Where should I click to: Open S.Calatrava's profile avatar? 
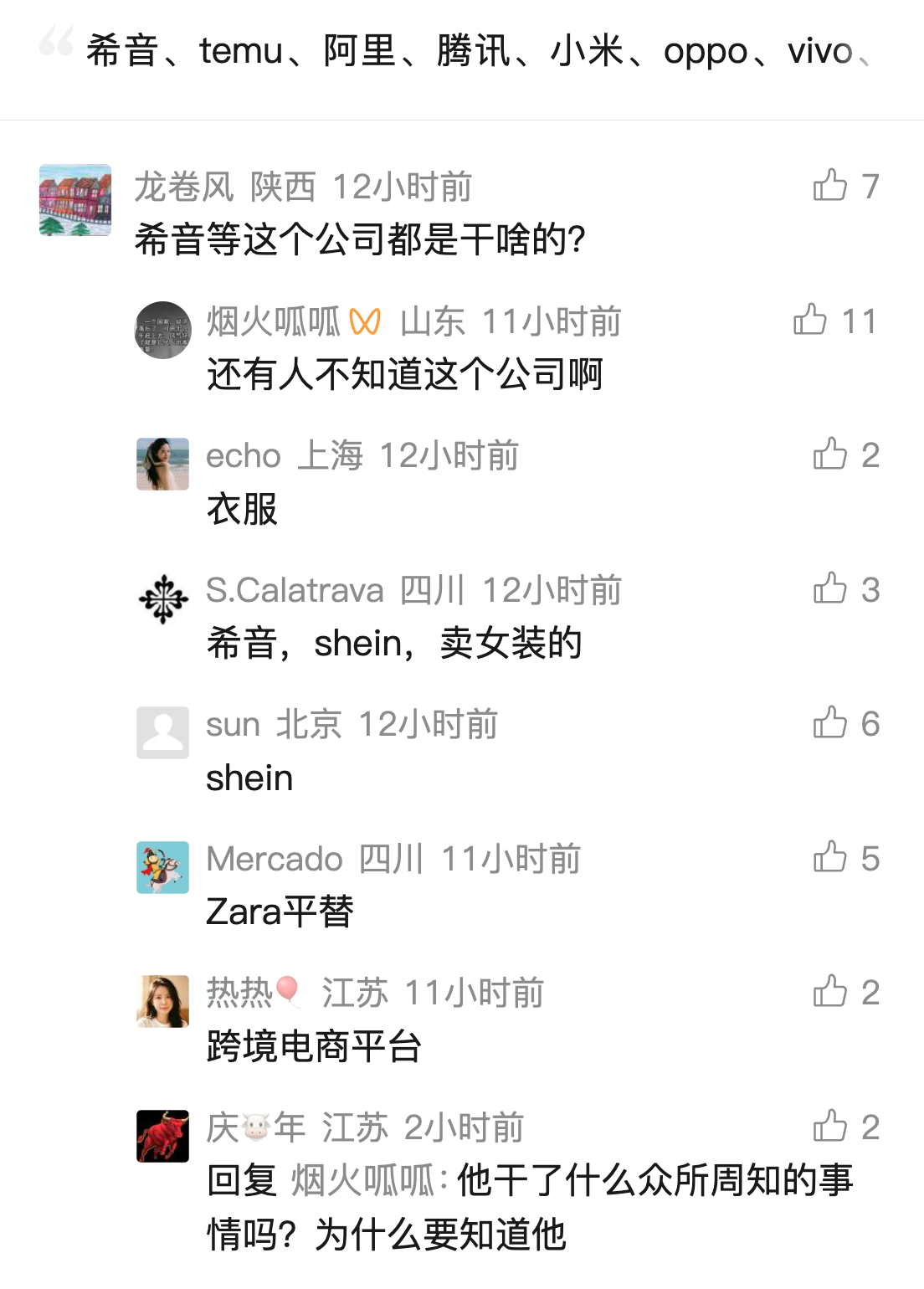coord(163,598)
